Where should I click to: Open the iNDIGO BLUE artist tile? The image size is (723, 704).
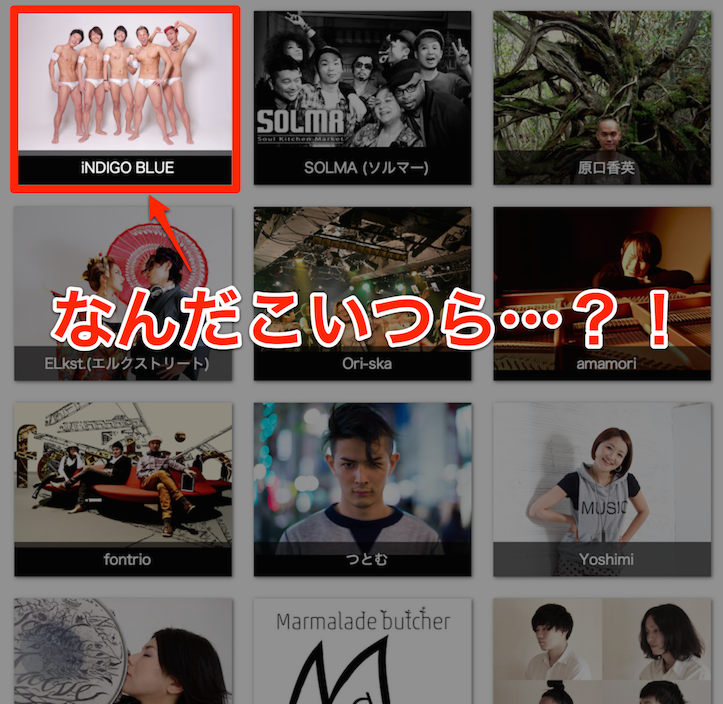(126, 98)
